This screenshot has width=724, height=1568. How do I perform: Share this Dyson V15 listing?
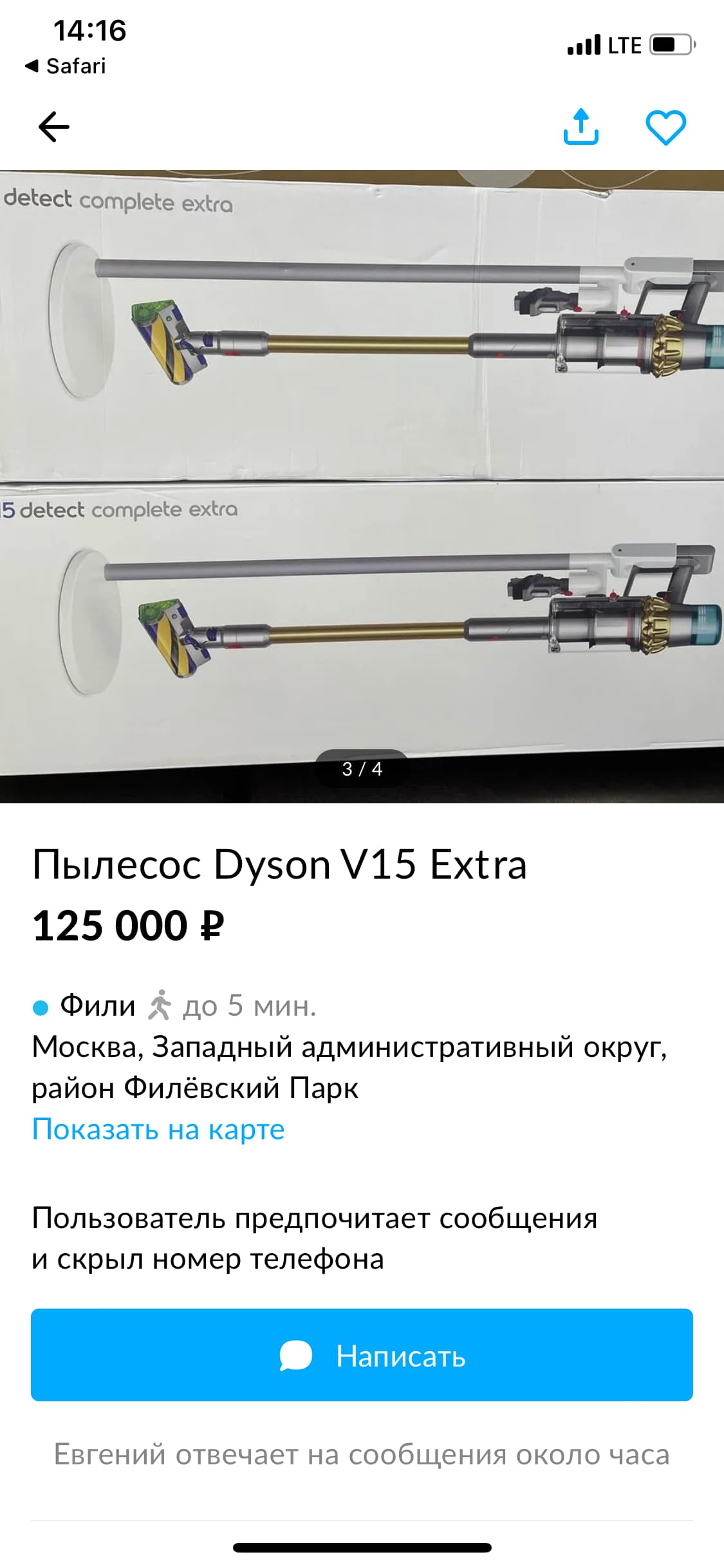(580, 127)
